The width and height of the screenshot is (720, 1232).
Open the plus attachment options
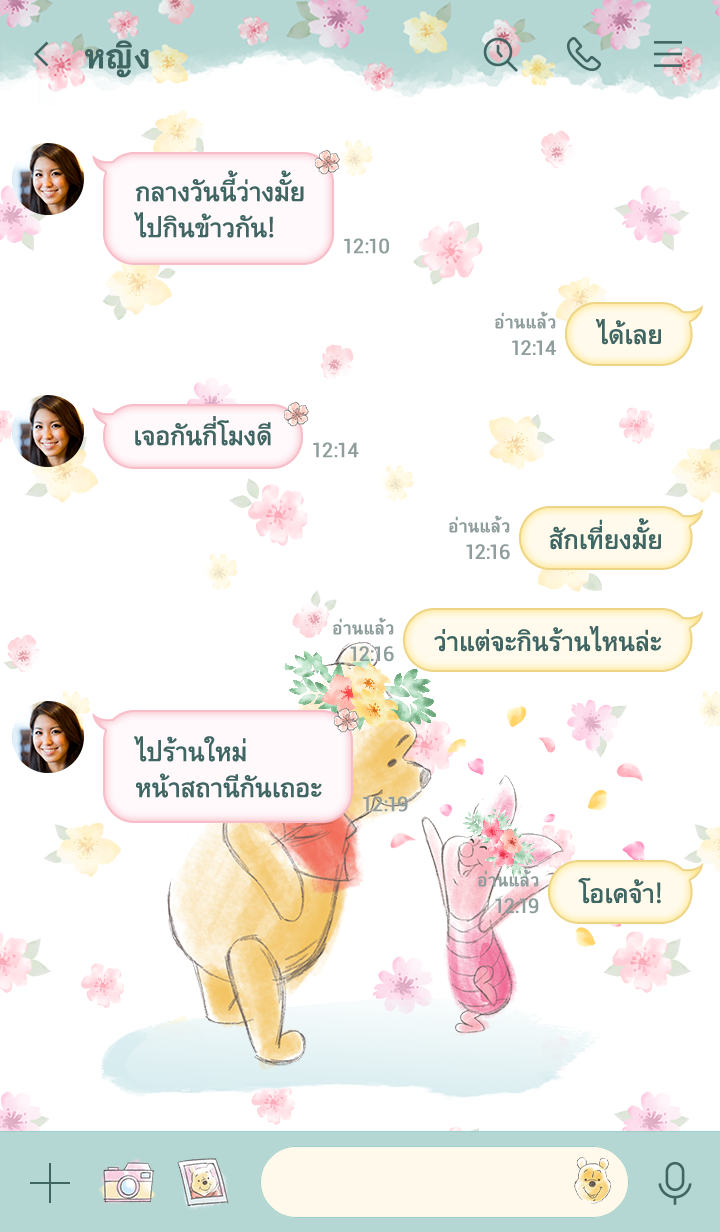coord(49,1183)
